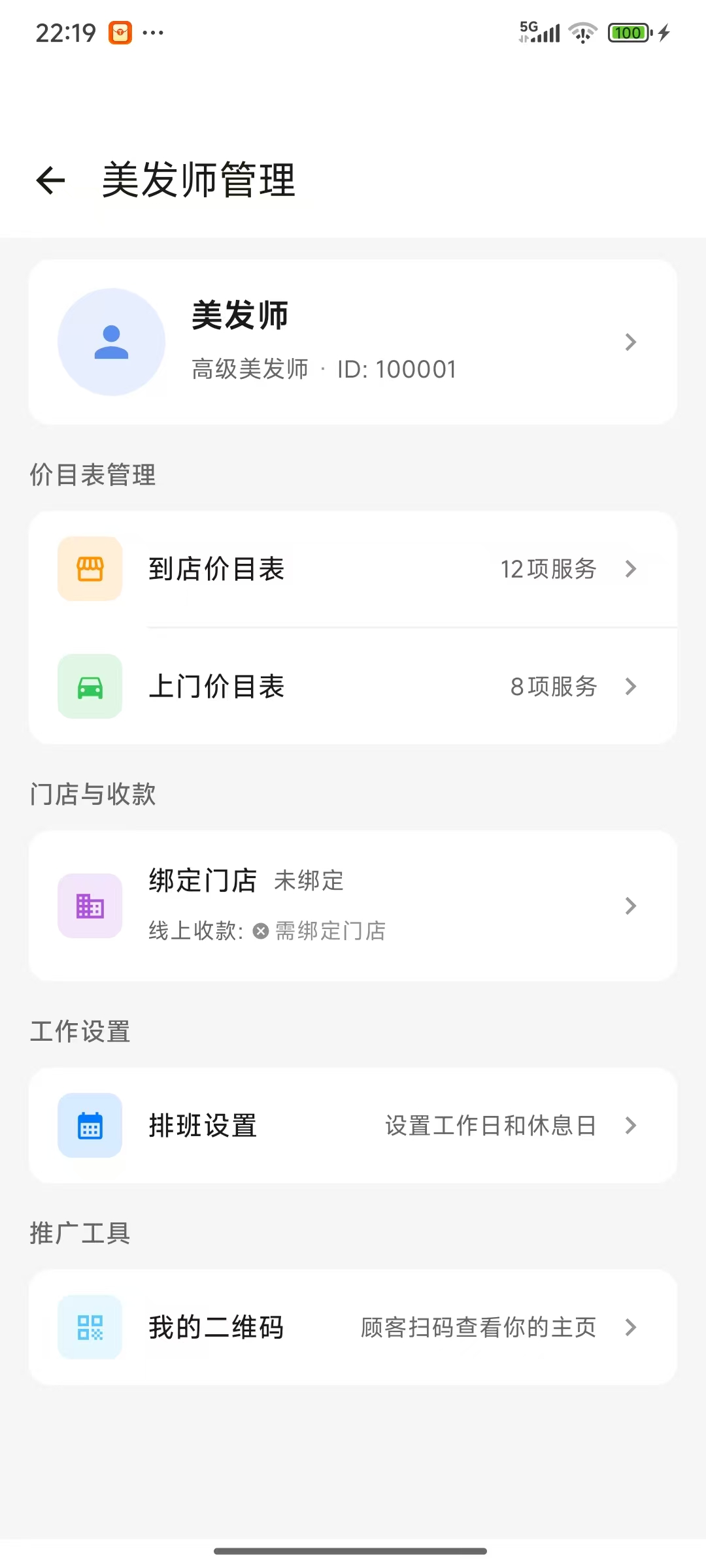Open 绑定门店 details using its chevron
Screen dimensions: 706x1568
tap(630, 906)
